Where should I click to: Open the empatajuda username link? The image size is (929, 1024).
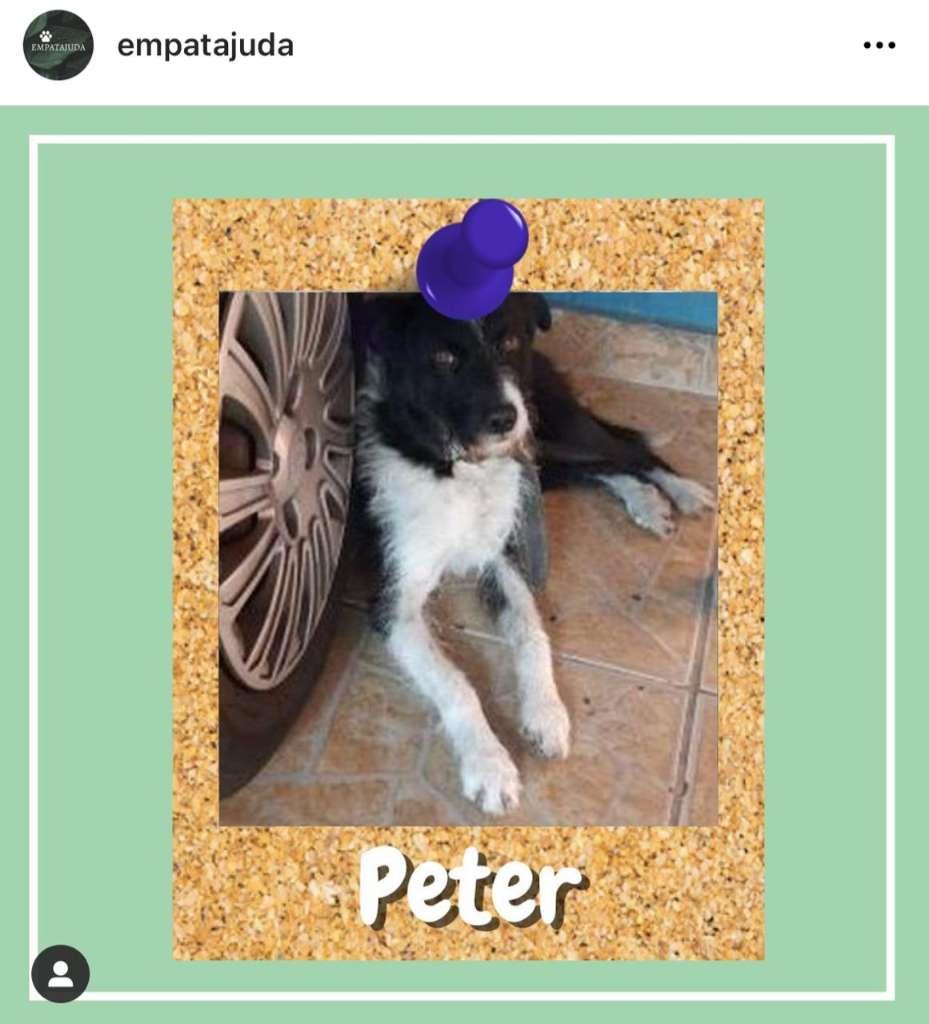[205, 46]
